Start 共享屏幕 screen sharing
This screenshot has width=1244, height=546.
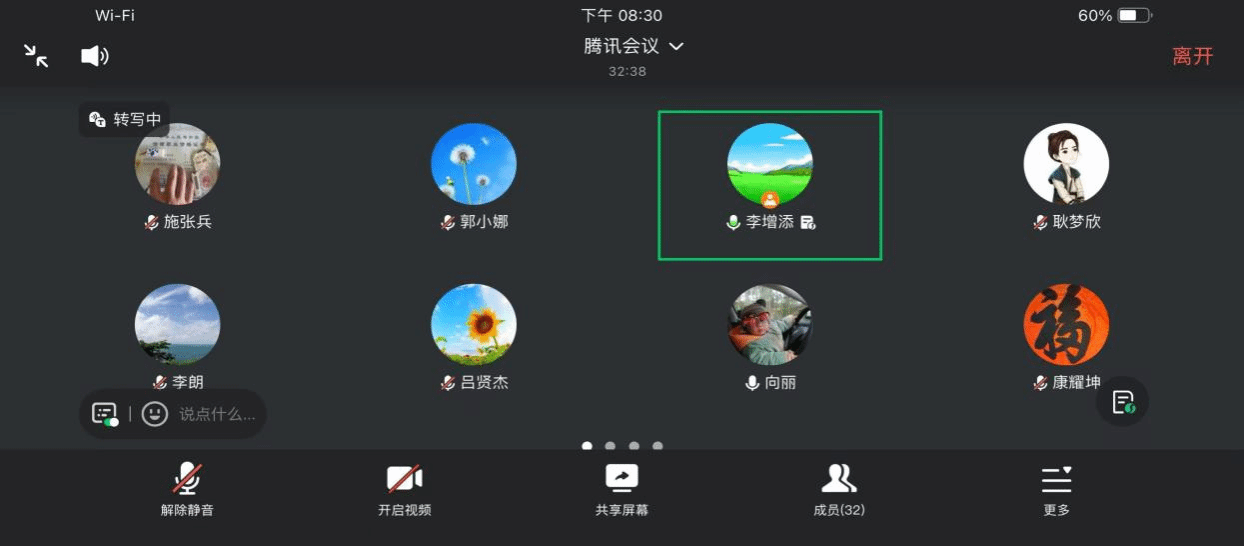[621, 490]
